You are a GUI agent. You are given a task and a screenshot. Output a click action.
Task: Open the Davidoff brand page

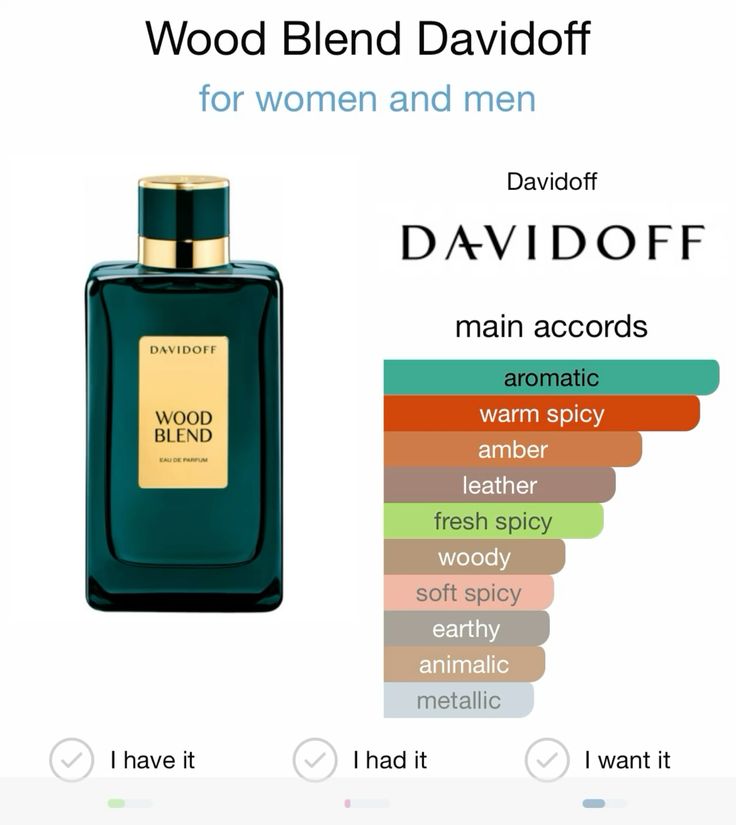(x=552, y=242)
